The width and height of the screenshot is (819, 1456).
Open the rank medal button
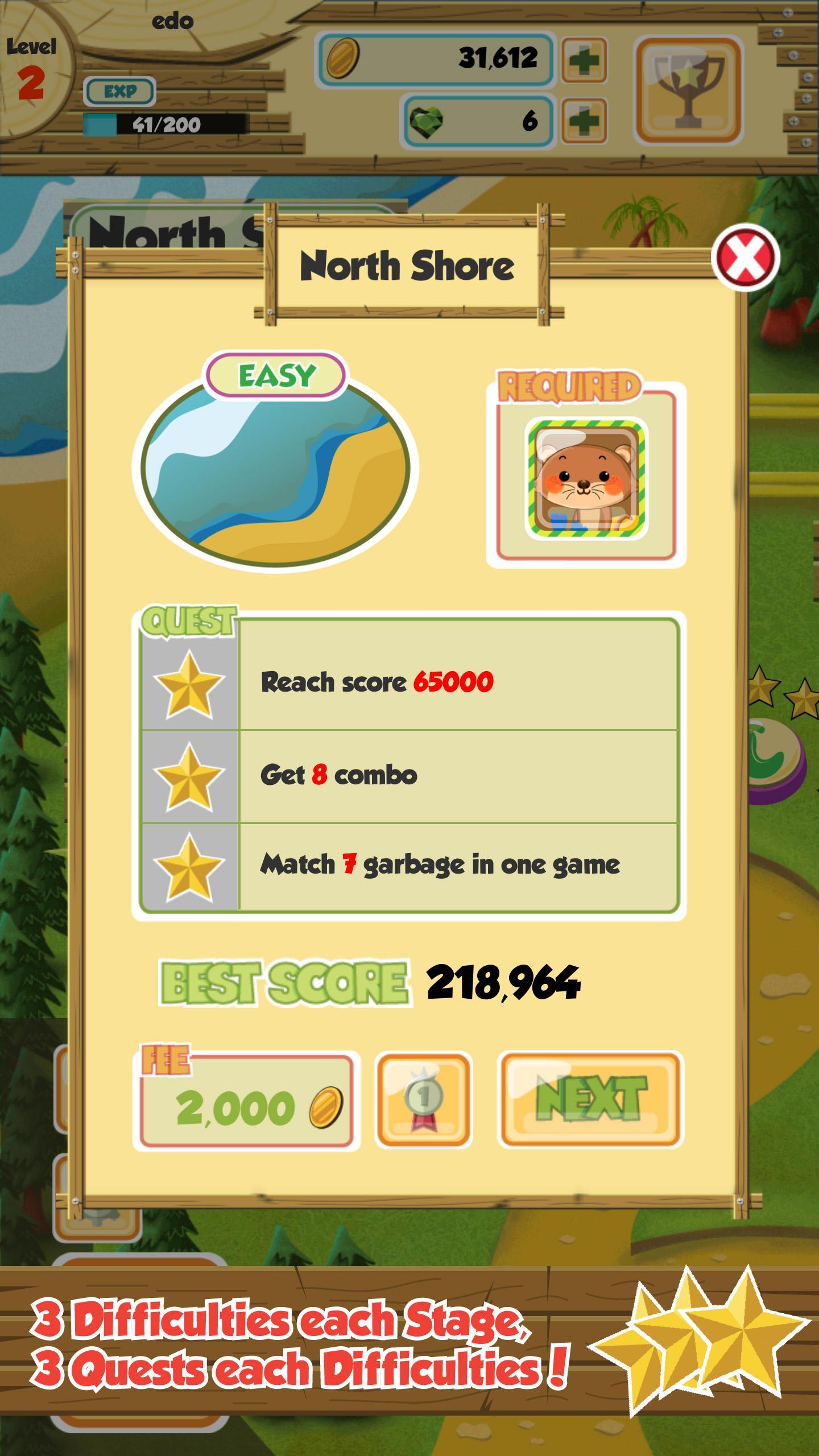(424, 1100)
